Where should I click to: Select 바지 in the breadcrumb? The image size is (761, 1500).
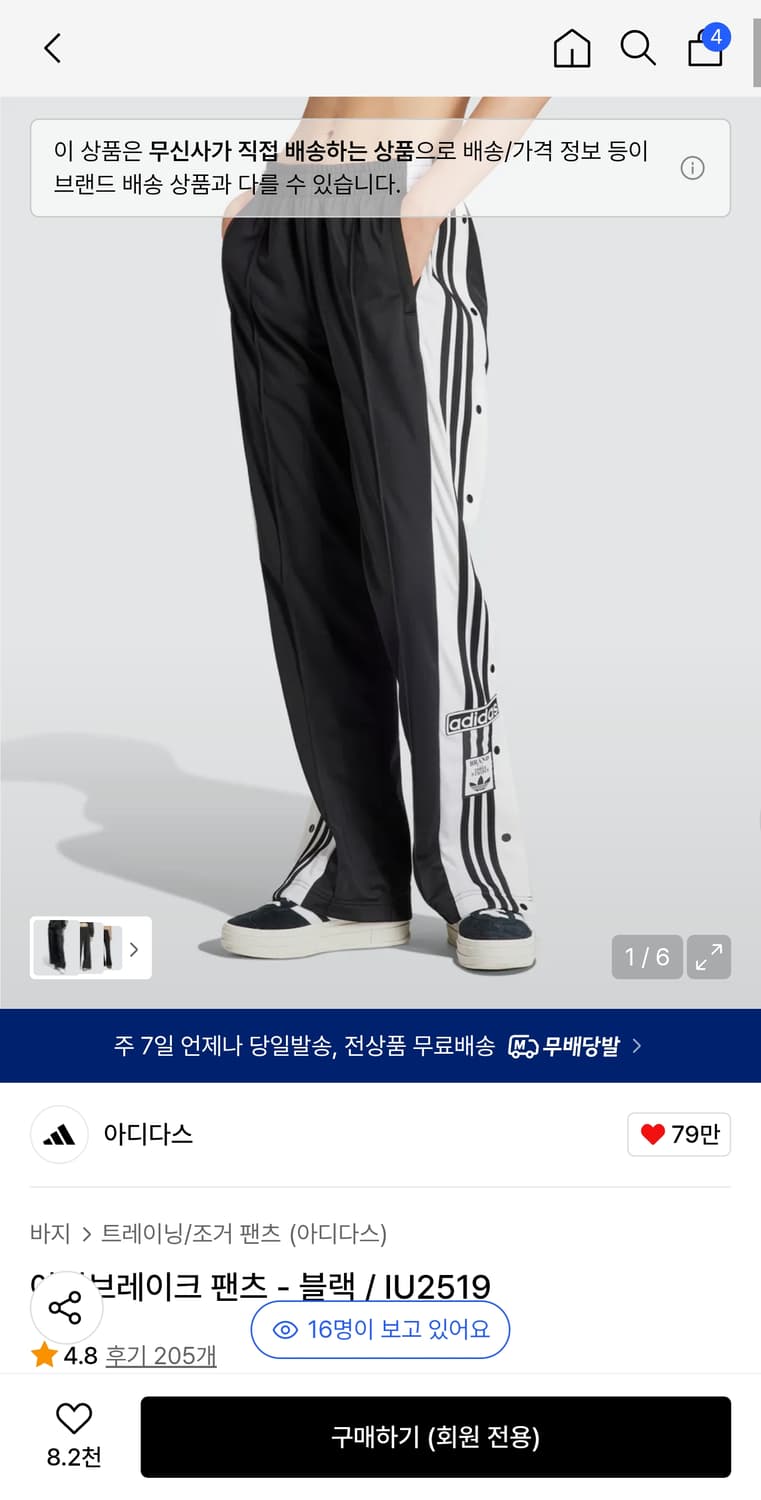point(51,1234)
